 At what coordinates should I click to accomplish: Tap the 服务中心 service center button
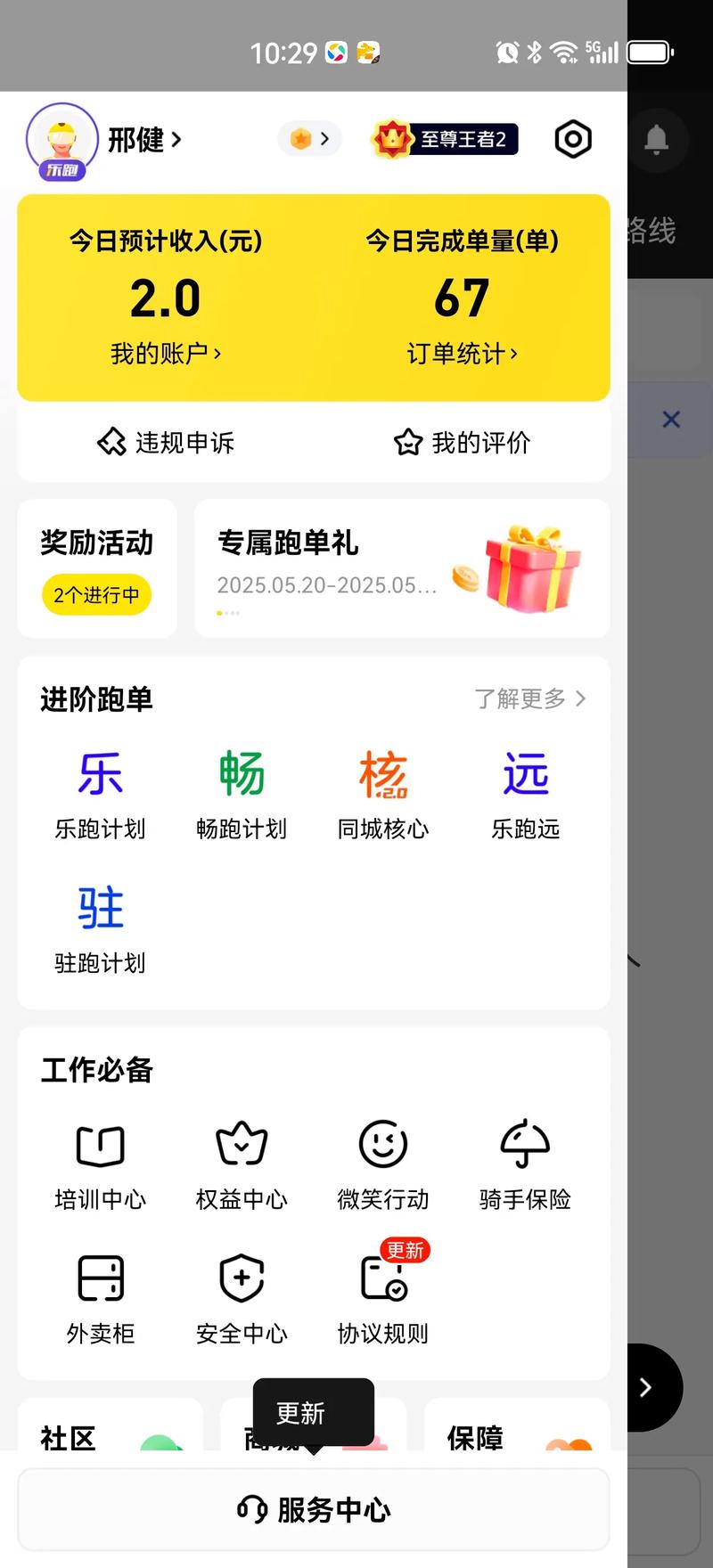click(x=314, y=1509)
